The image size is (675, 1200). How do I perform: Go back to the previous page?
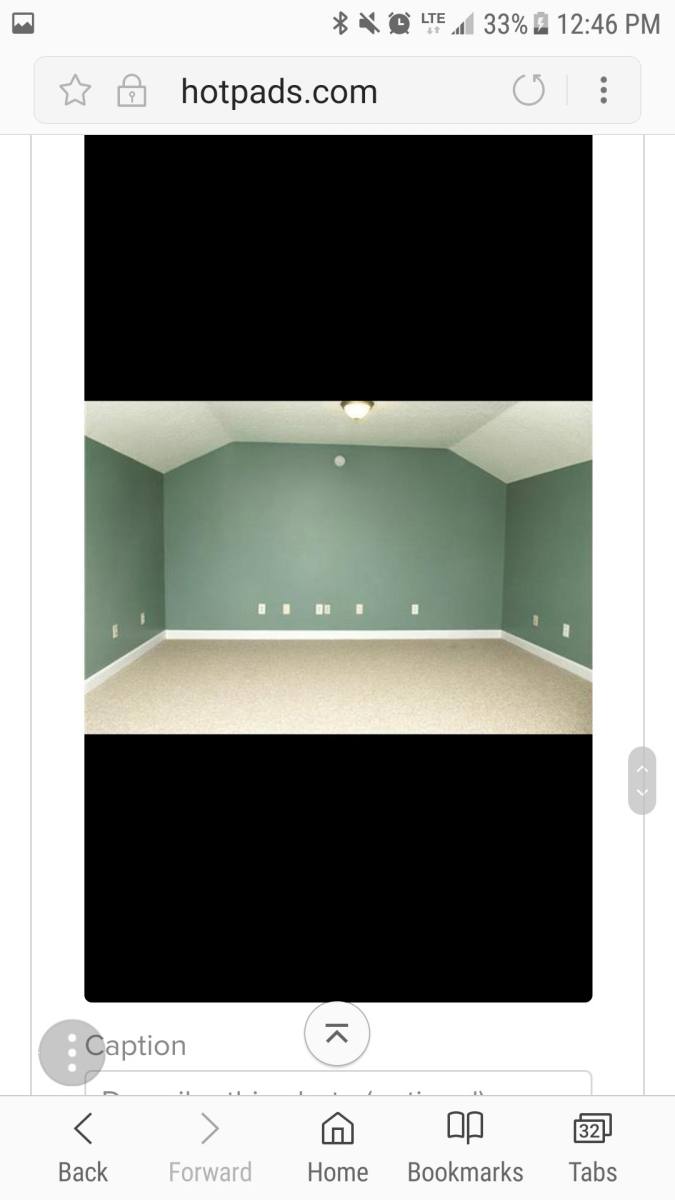[83, 1148]
